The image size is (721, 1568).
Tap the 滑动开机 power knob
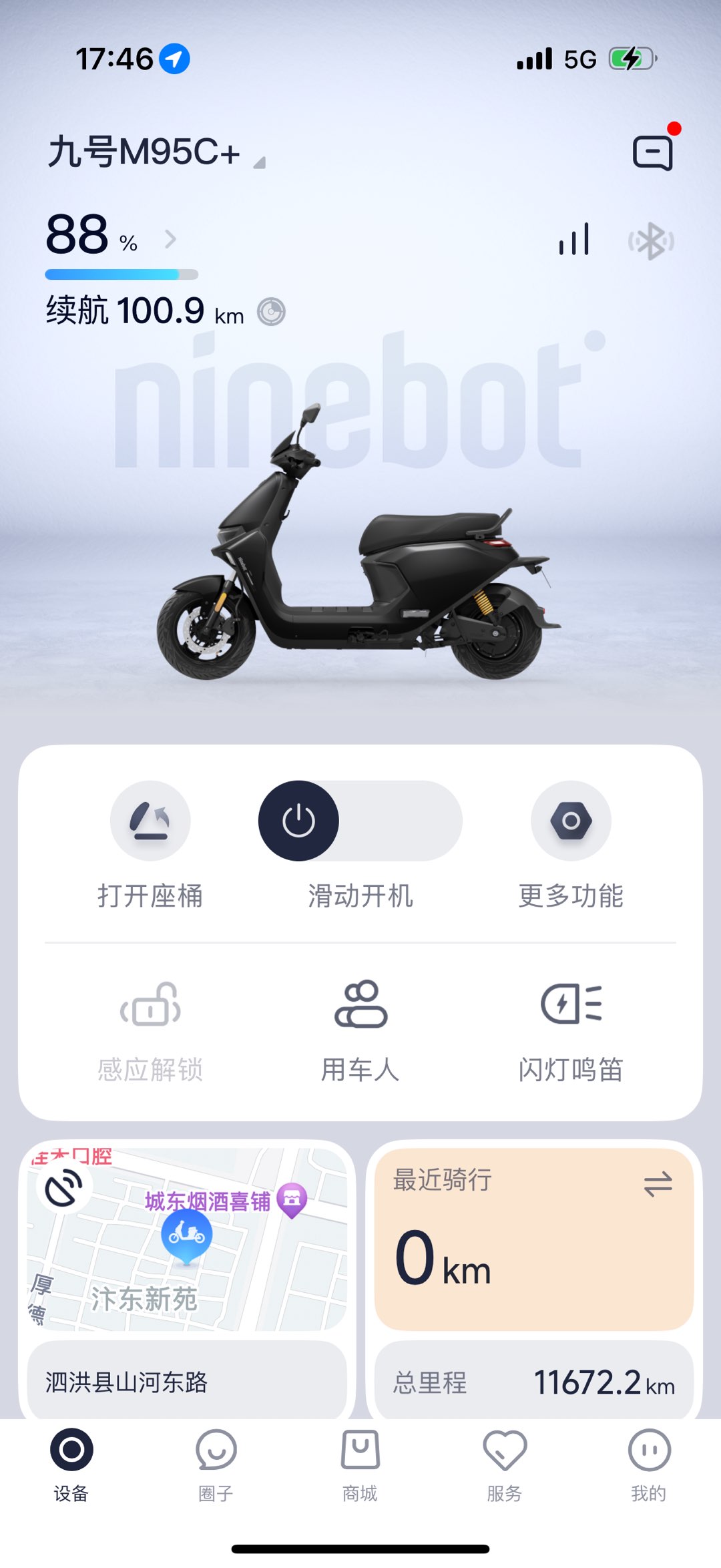point(298,821)
